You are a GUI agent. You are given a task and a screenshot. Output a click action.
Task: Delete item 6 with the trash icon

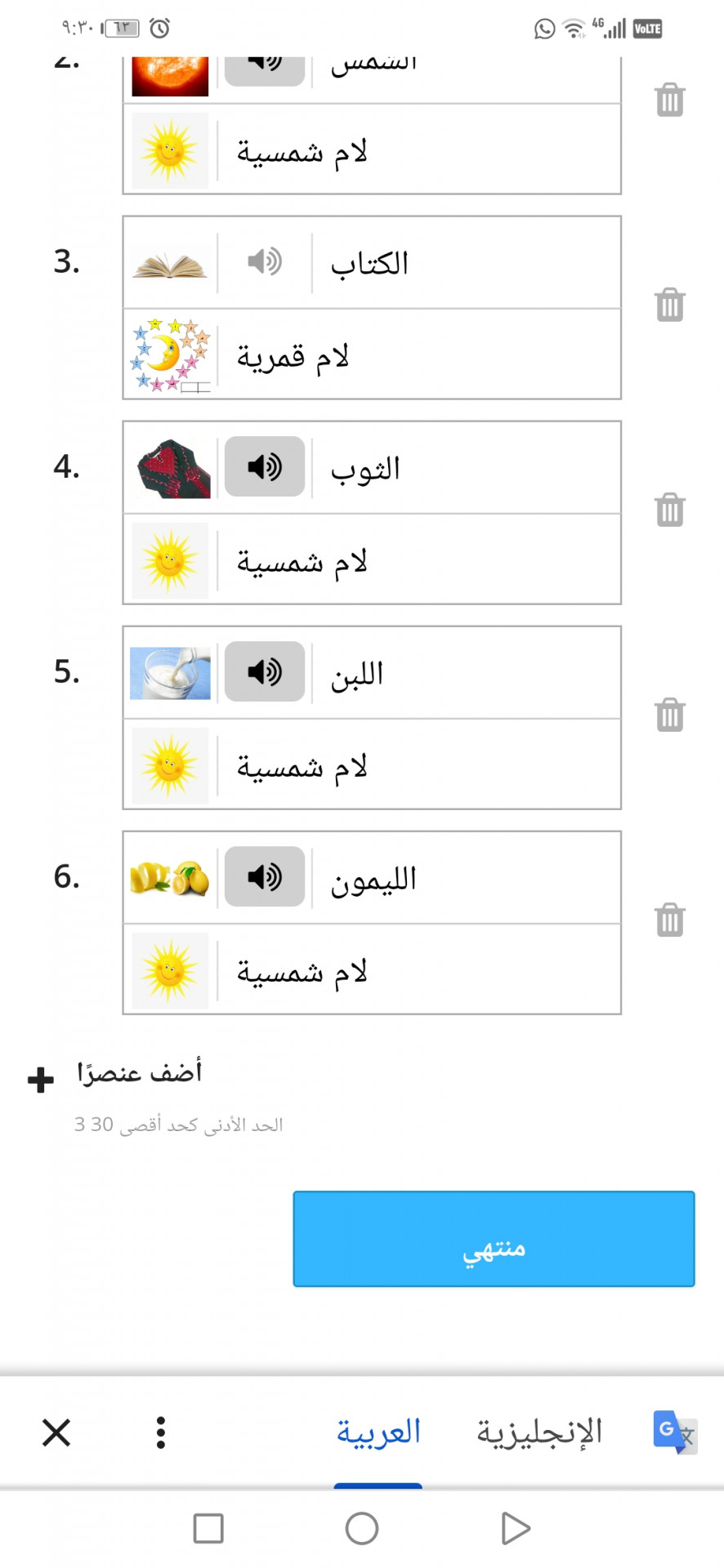tap(669, 920)
